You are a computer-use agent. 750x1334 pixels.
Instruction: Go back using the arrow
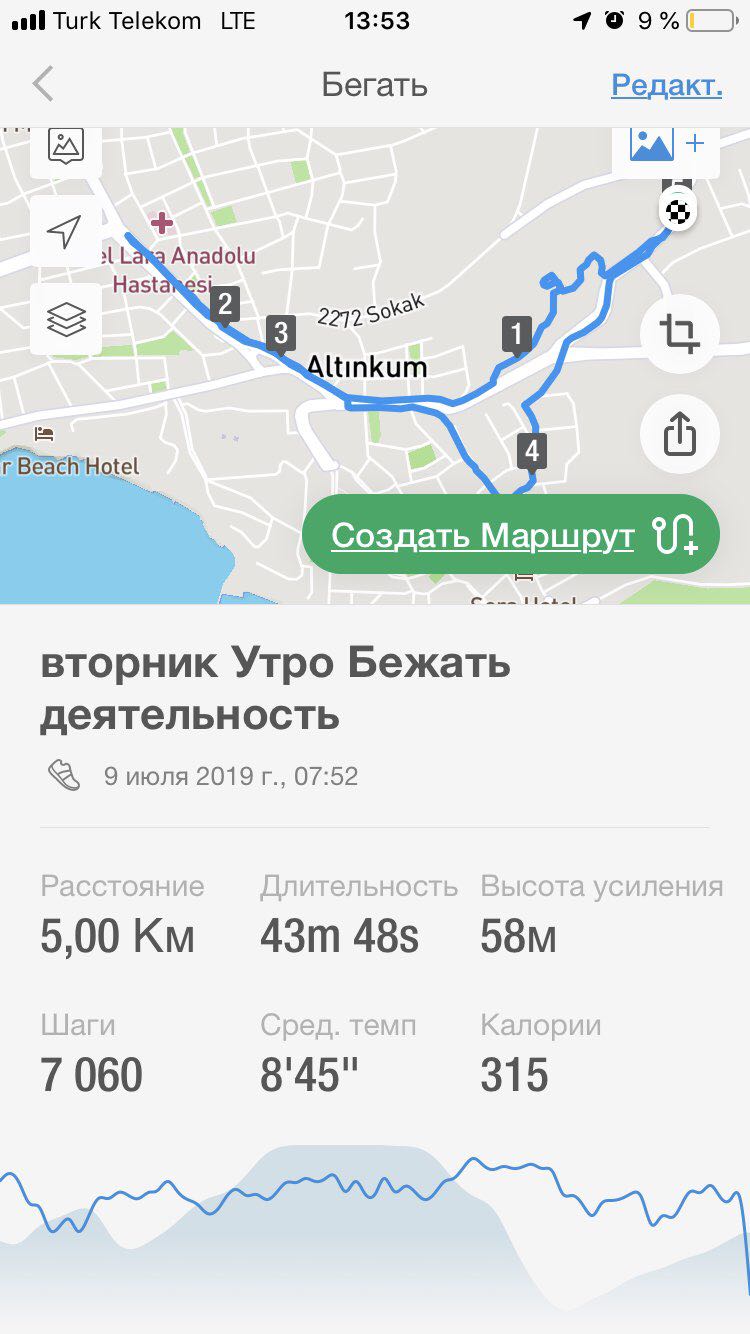43,85
